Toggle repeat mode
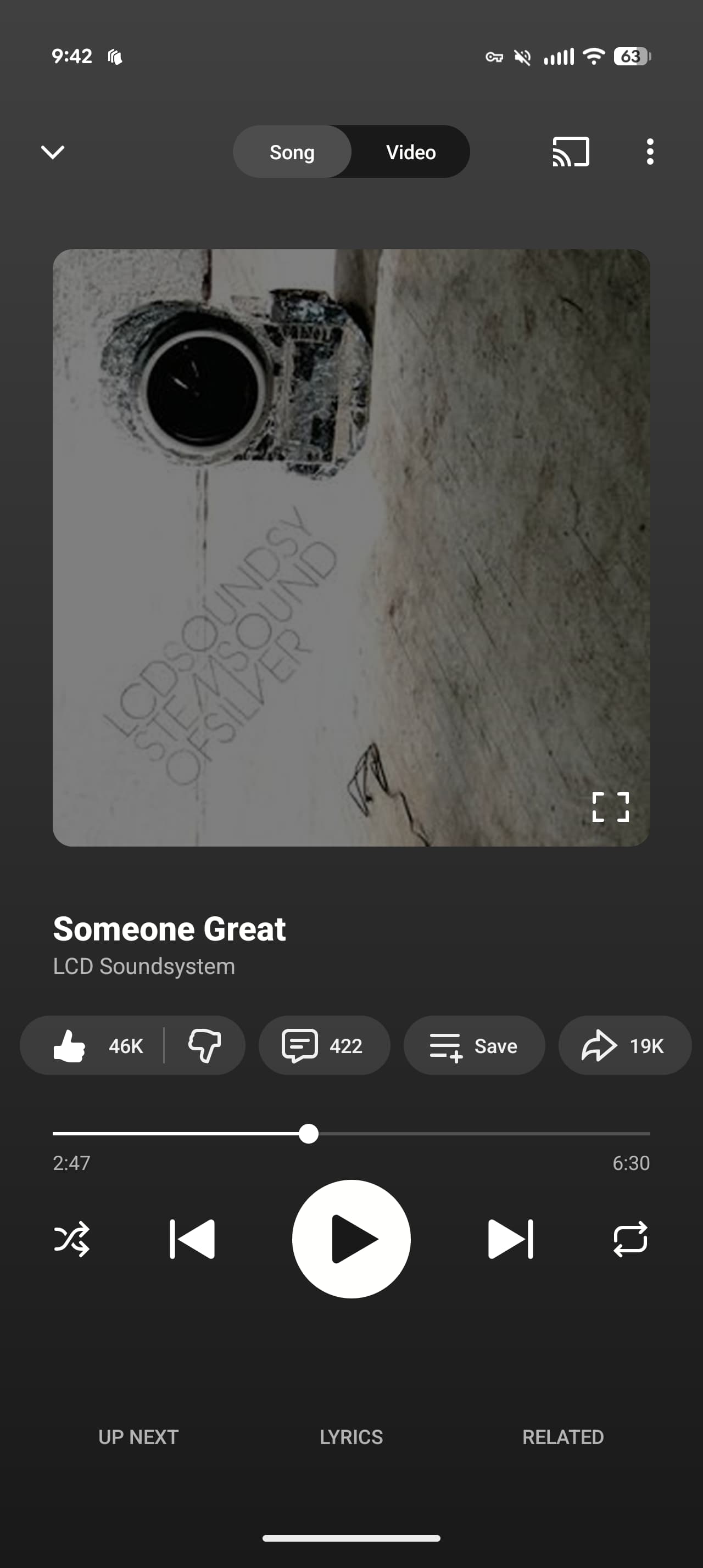The height and width of the screenshot is (1568, 703). click(x=630, y=1239)
